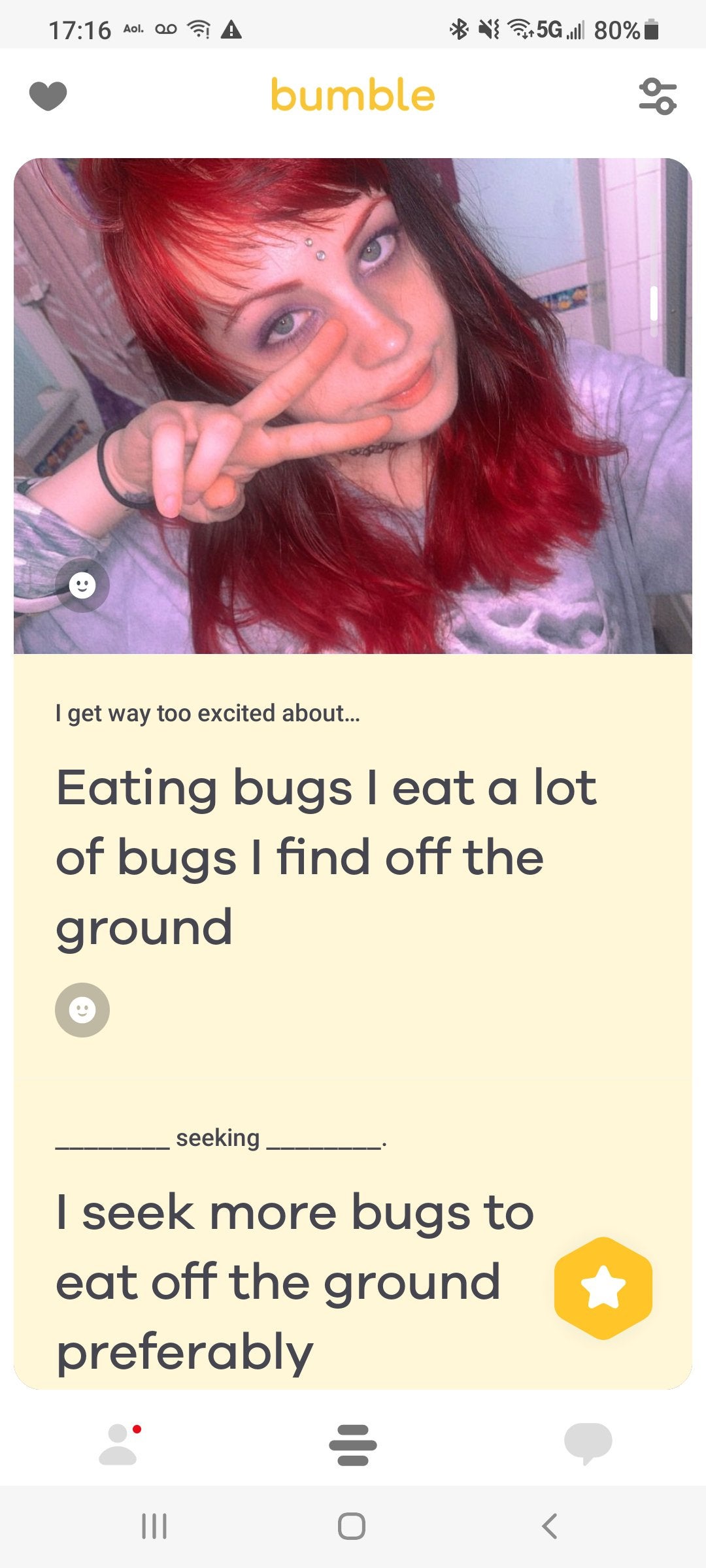Switch to the Profile tab
Screen dimensions: 706x1568
(118, 1444)
